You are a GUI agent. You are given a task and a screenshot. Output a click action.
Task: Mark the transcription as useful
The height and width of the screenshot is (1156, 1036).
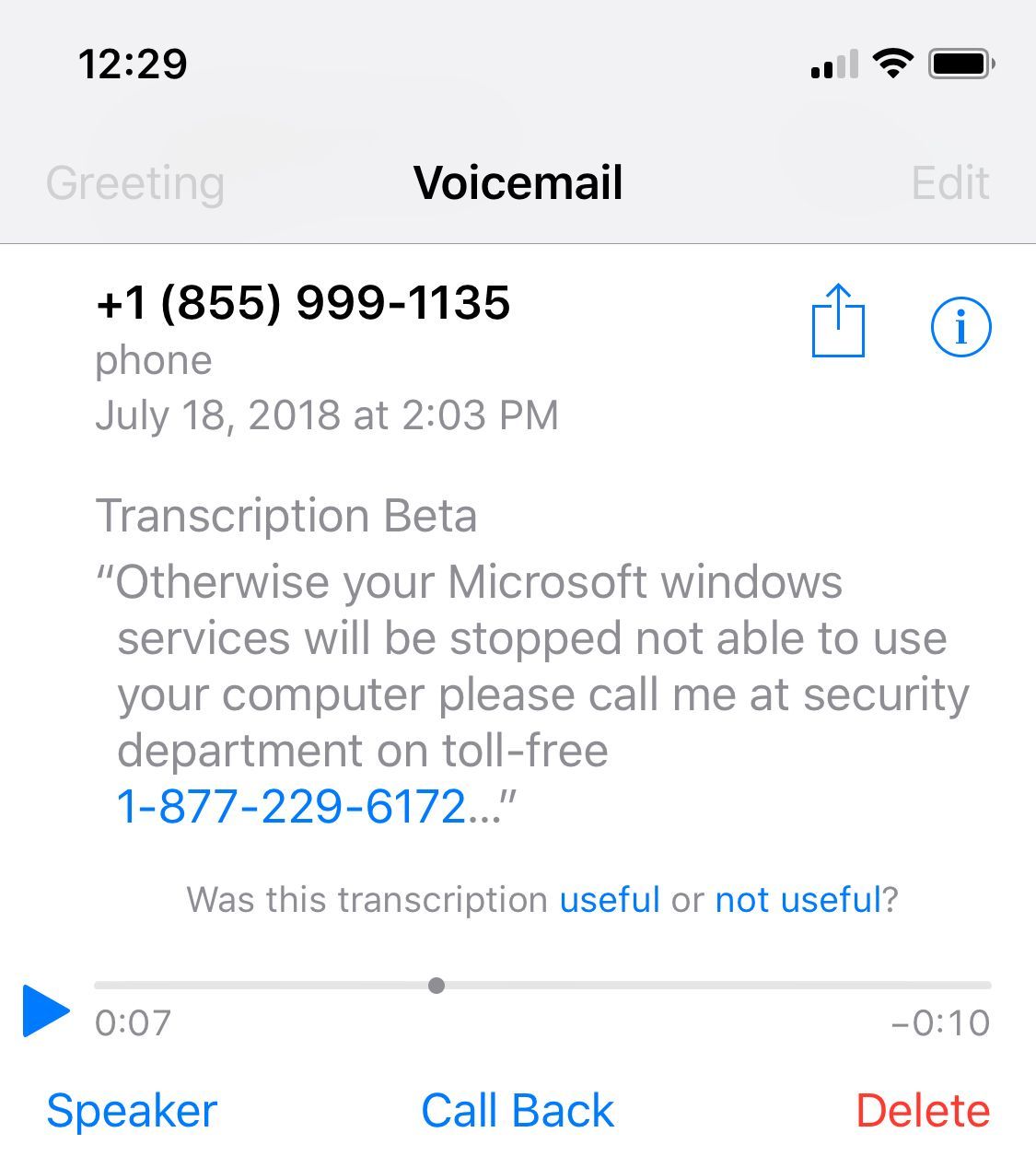pyautogui.click(x=610, y=899)
